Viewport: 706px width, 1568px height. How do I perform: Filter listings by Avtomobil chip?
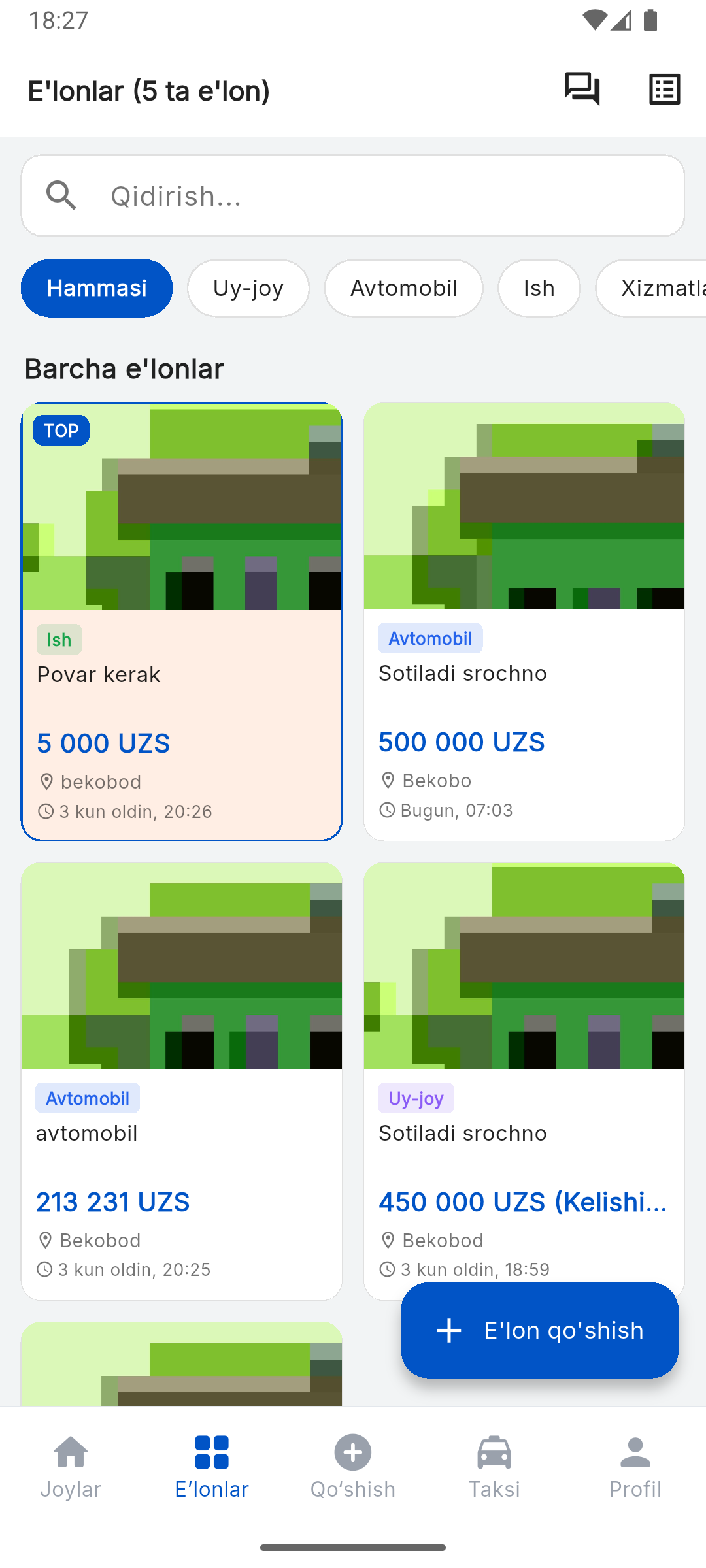point(404,288)
